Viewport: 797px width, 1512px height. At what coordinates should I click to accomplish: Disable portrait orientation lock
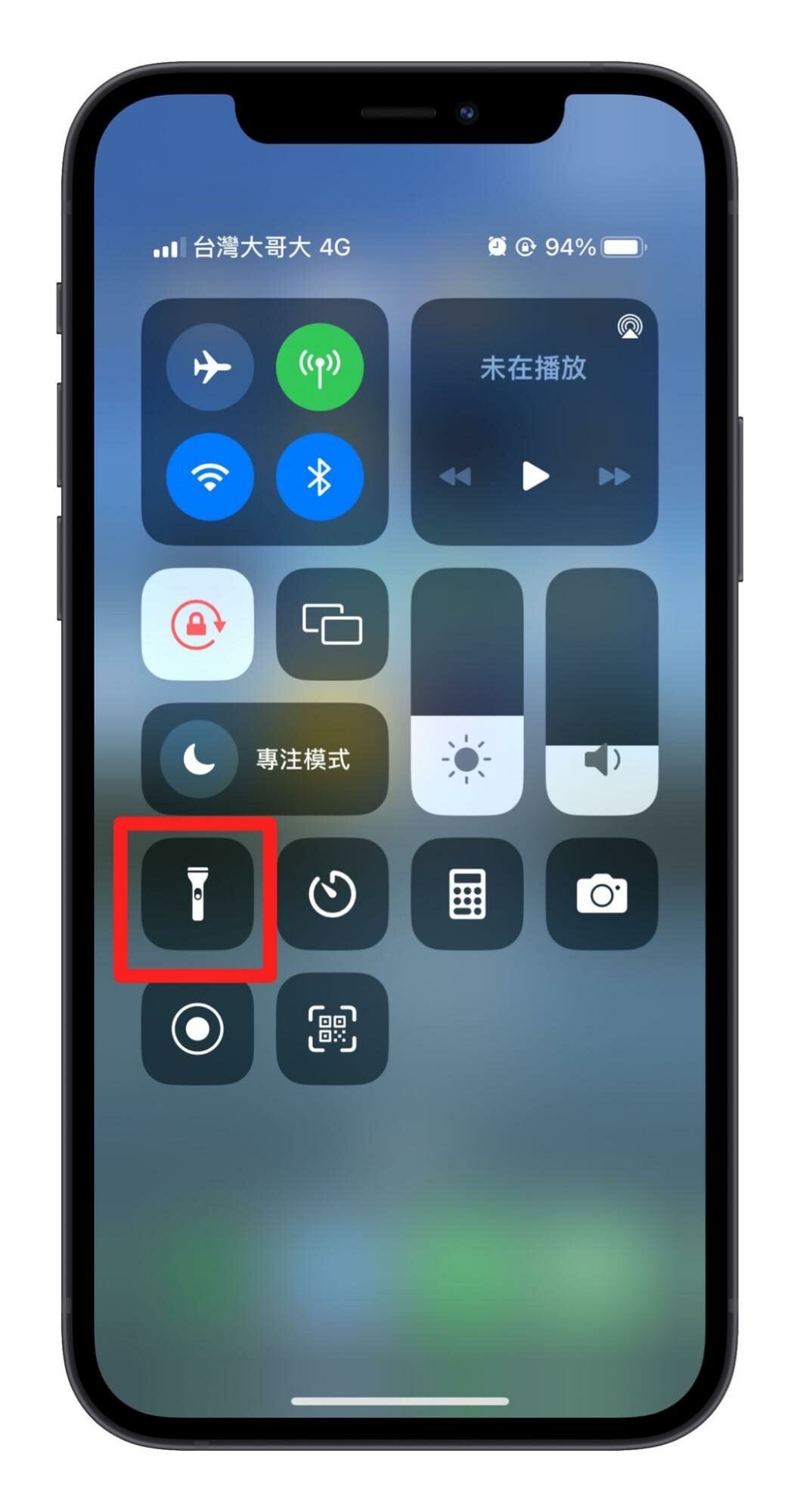pos(197,624)
